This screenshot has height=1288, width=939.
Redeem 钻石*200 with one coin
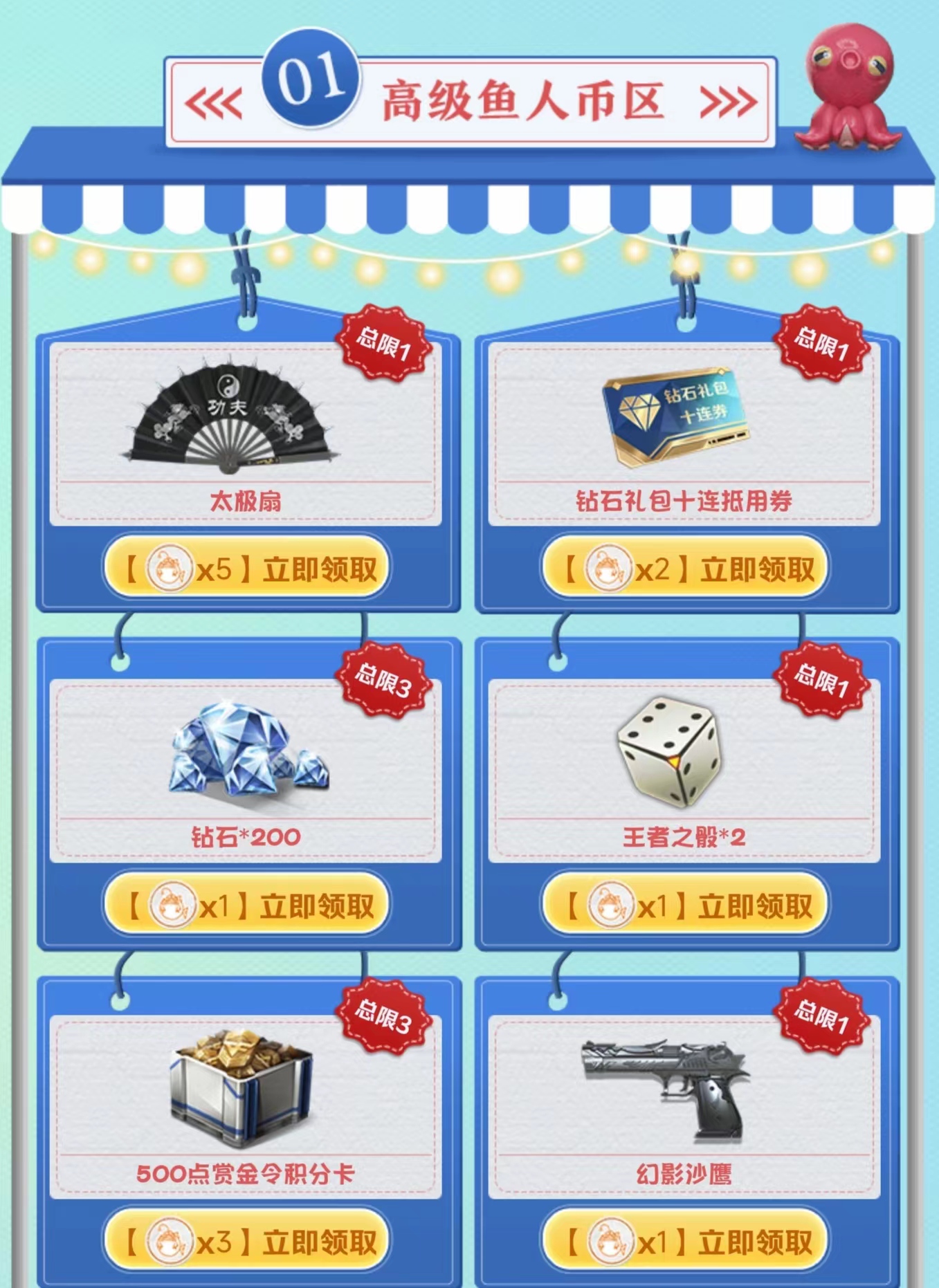[246, 905]
